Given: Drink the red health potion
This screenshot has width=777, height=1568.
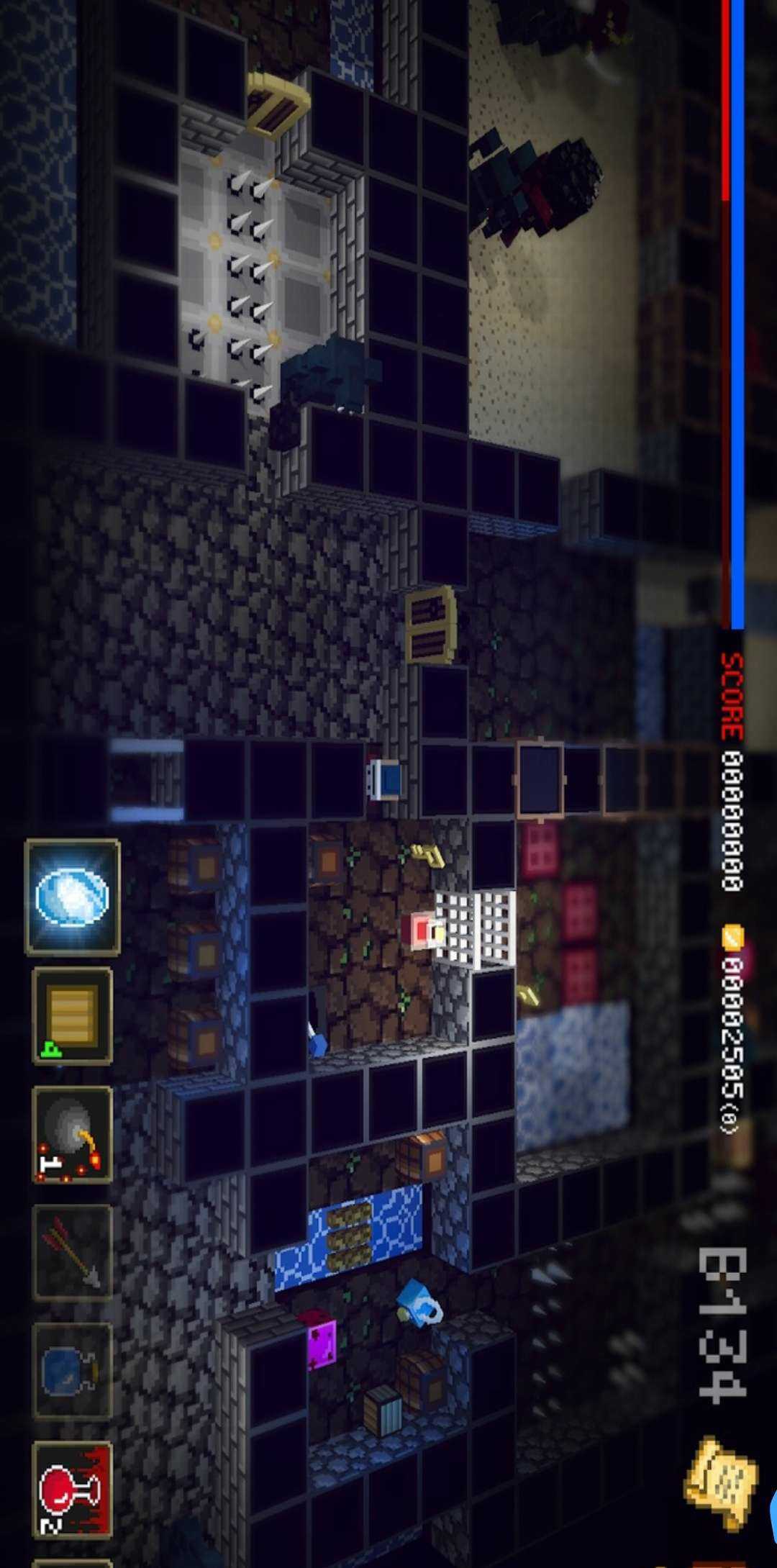Looking at the screenshot, I should click(x=72, y=1489).
